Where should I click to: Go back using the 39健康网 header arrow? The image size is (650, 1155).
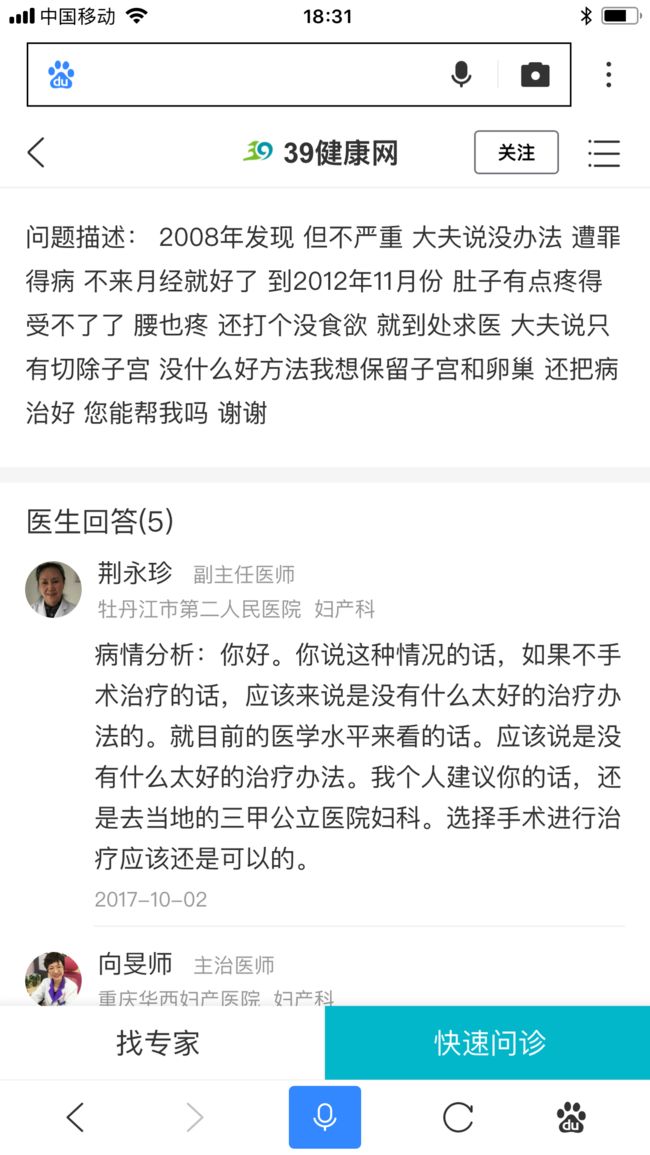[36, 152]
